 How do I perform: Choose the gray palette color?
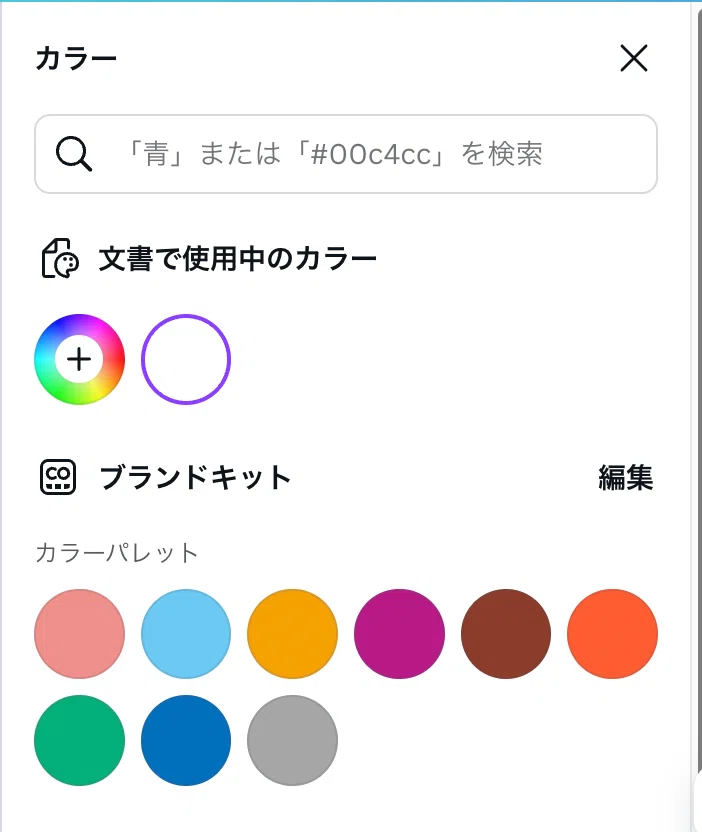coord(292,740)
